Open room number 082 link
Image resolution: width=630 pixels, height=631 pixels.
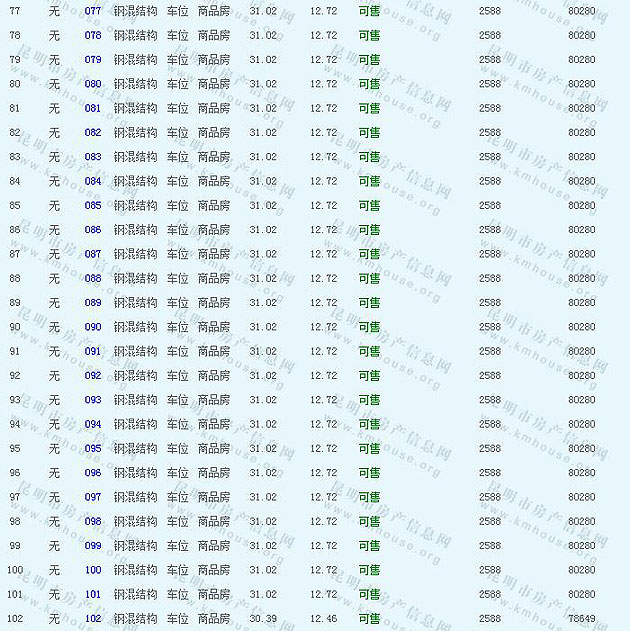pos(93,132)
